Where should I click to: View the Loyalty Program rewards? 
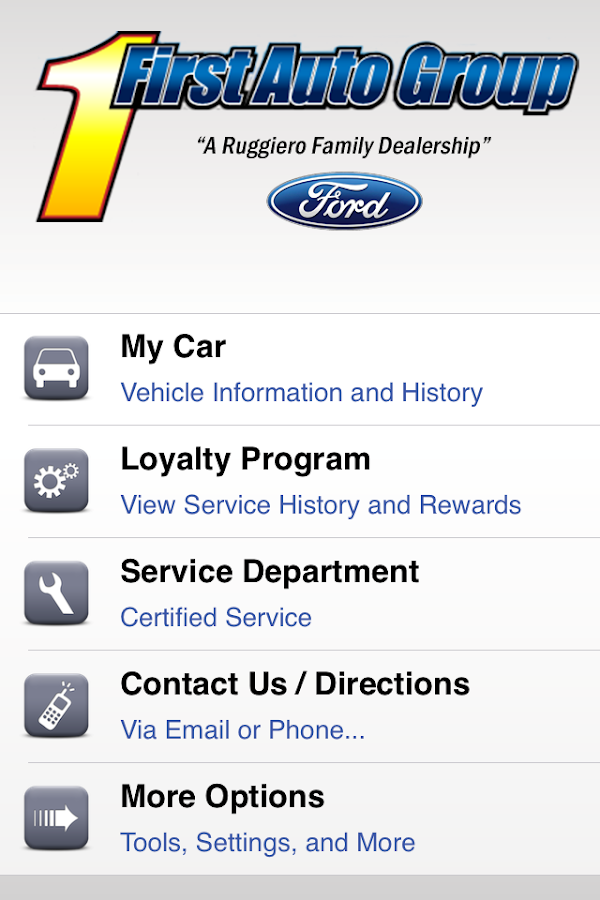click(300, 481)
